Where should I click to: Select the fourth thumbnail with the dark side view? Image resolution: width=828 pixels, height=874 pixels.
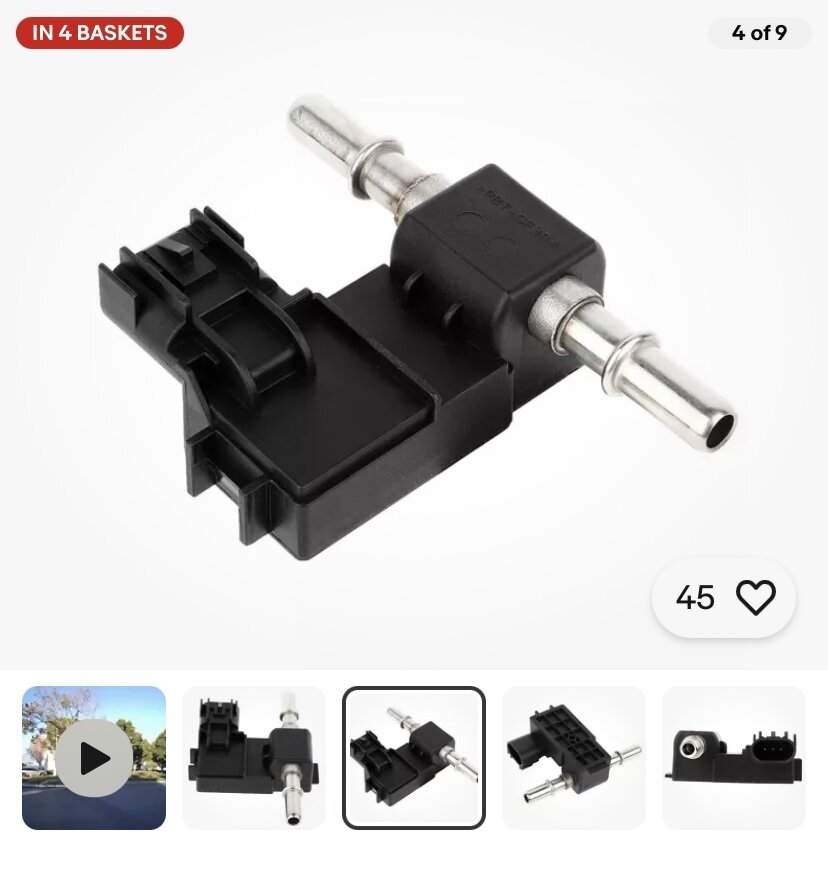[574, 757]
